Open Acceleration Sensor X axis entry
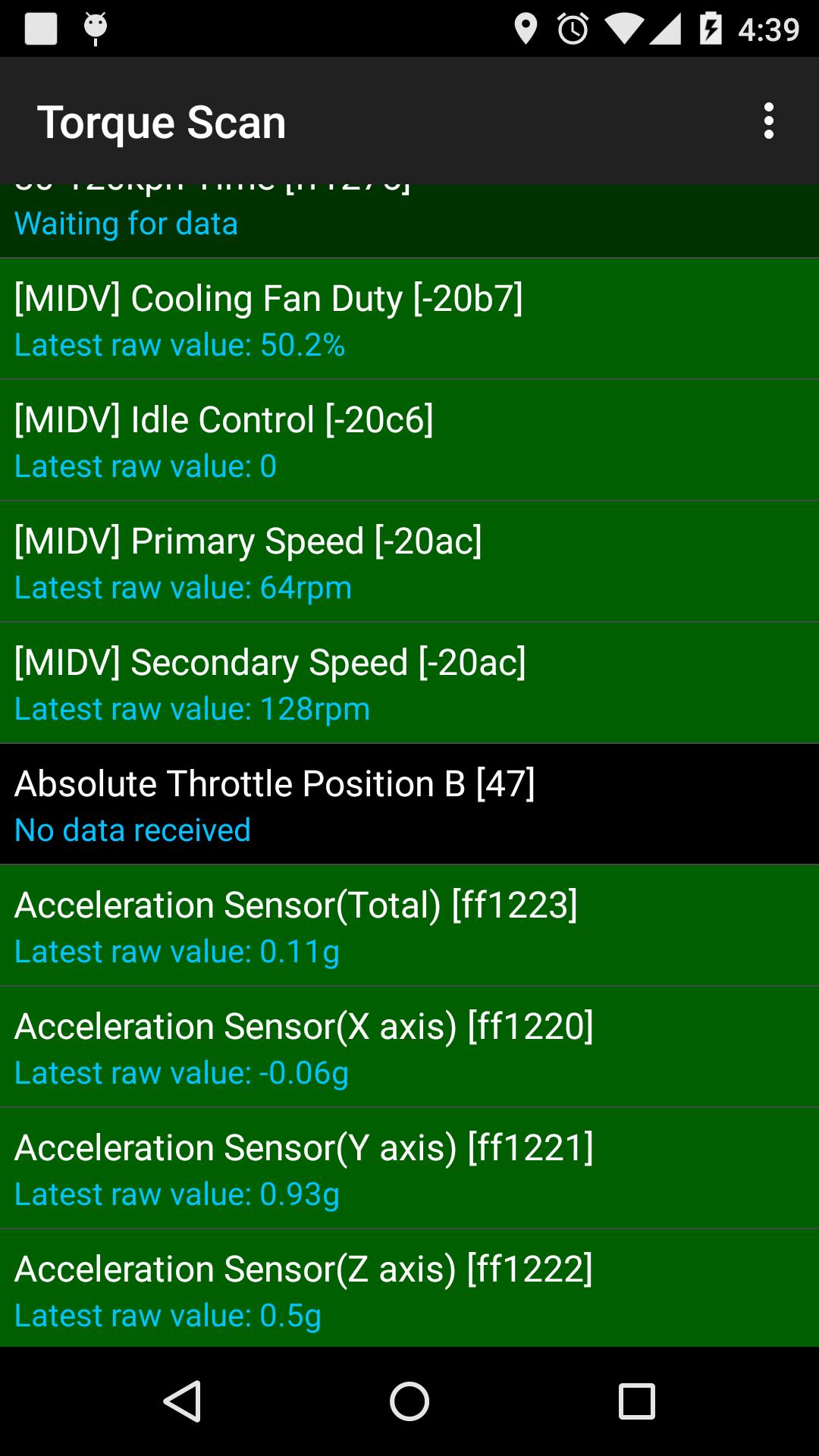 pyautogui.click(x=409, y=1046)
